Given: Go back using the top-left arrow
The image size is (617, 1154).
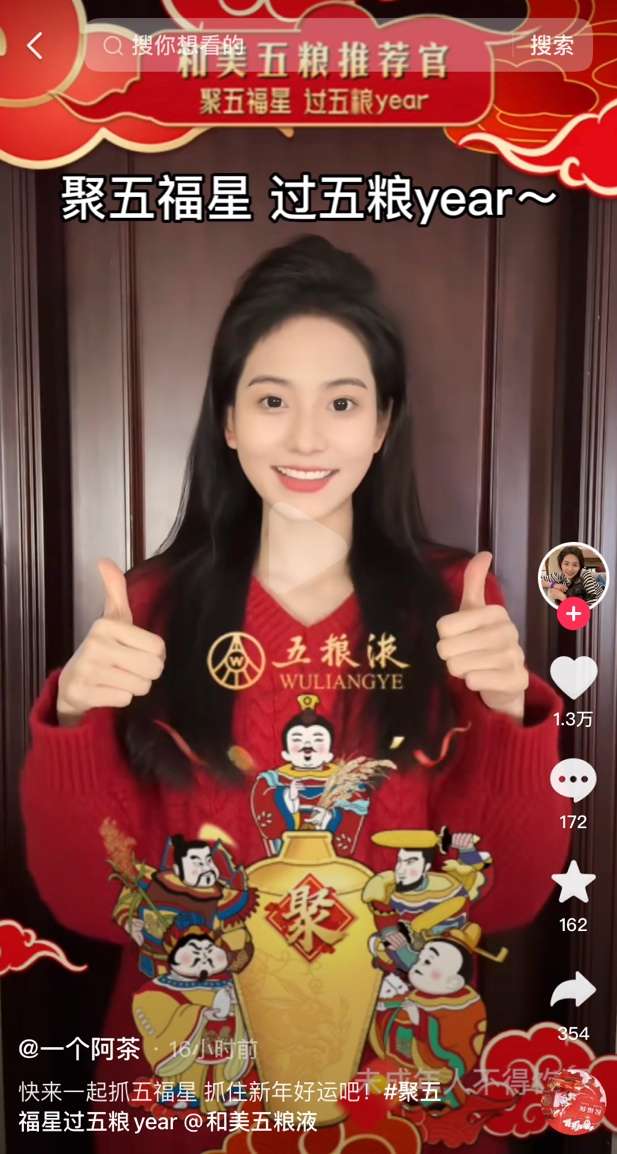Looking at the screenshot, I should tap(35, 46).
